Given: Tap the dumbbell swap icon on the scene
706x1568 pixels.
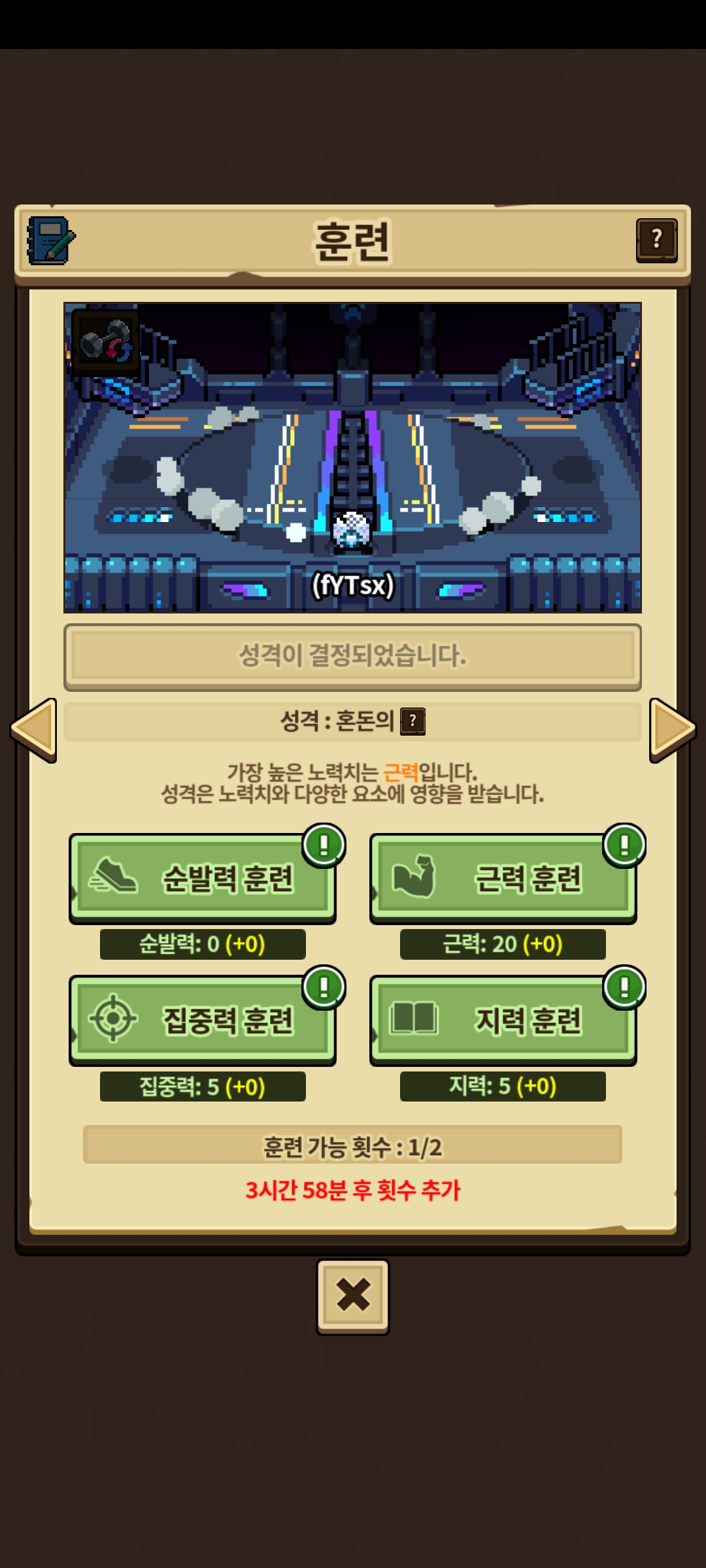Looking at the screenshot, I should [x=105, y=342].
